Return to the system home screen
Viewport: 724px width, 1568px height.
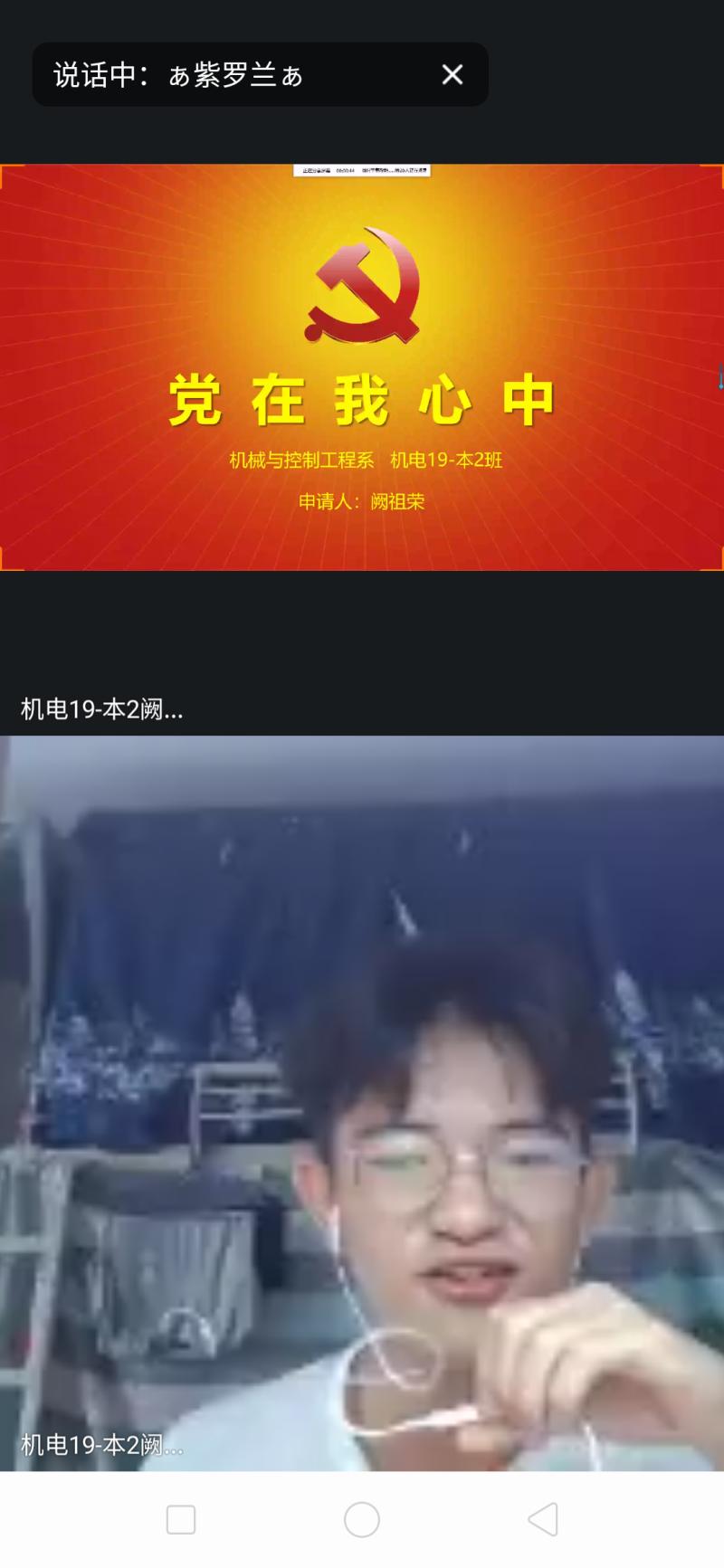pos(362,1519)
